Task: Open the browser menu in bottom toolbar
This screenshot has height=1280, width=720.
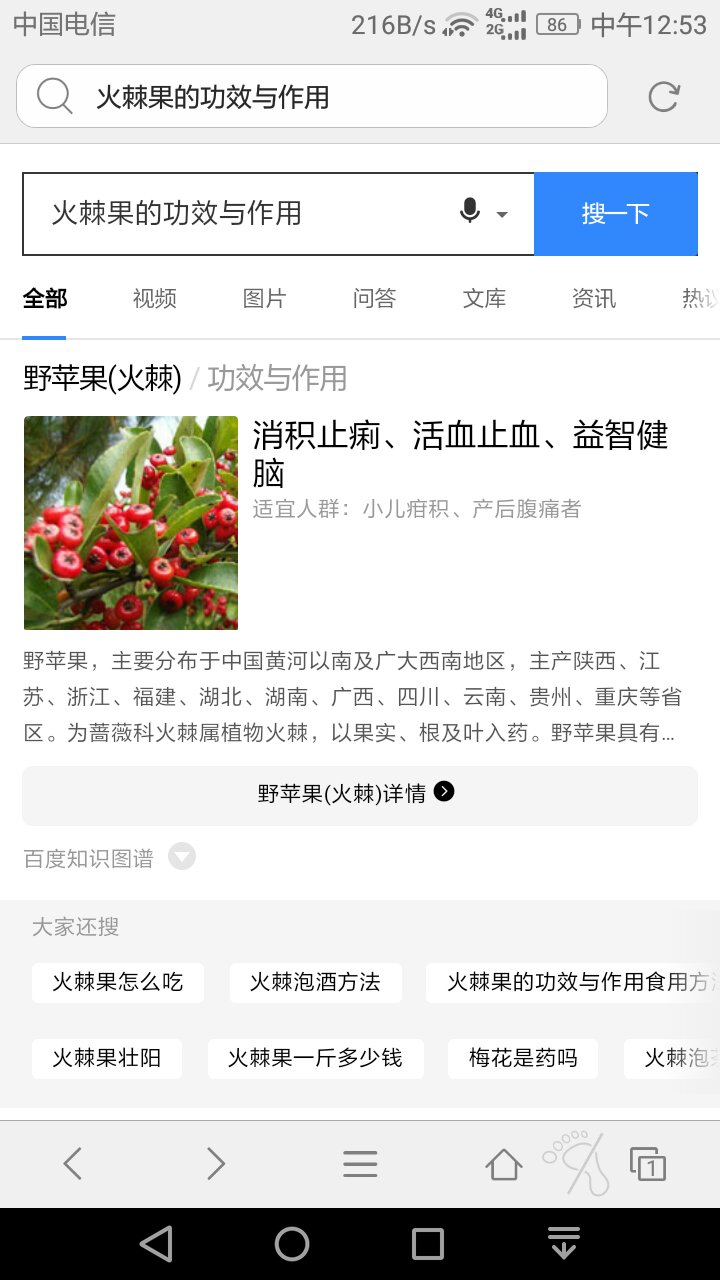Action: [360, 1164]
